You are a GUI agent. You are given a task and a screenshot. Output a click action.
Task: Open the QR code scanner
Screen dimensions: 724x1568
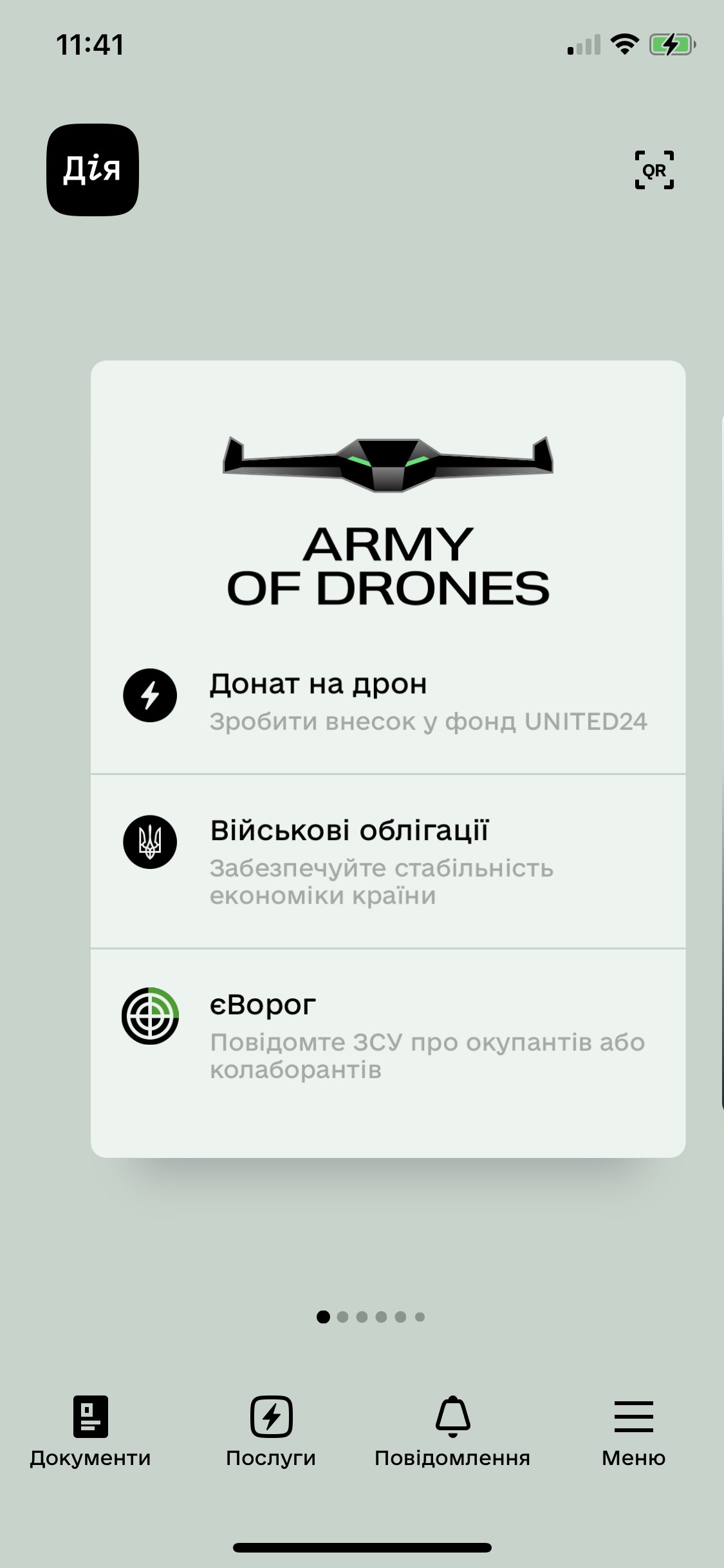point(654,170)
